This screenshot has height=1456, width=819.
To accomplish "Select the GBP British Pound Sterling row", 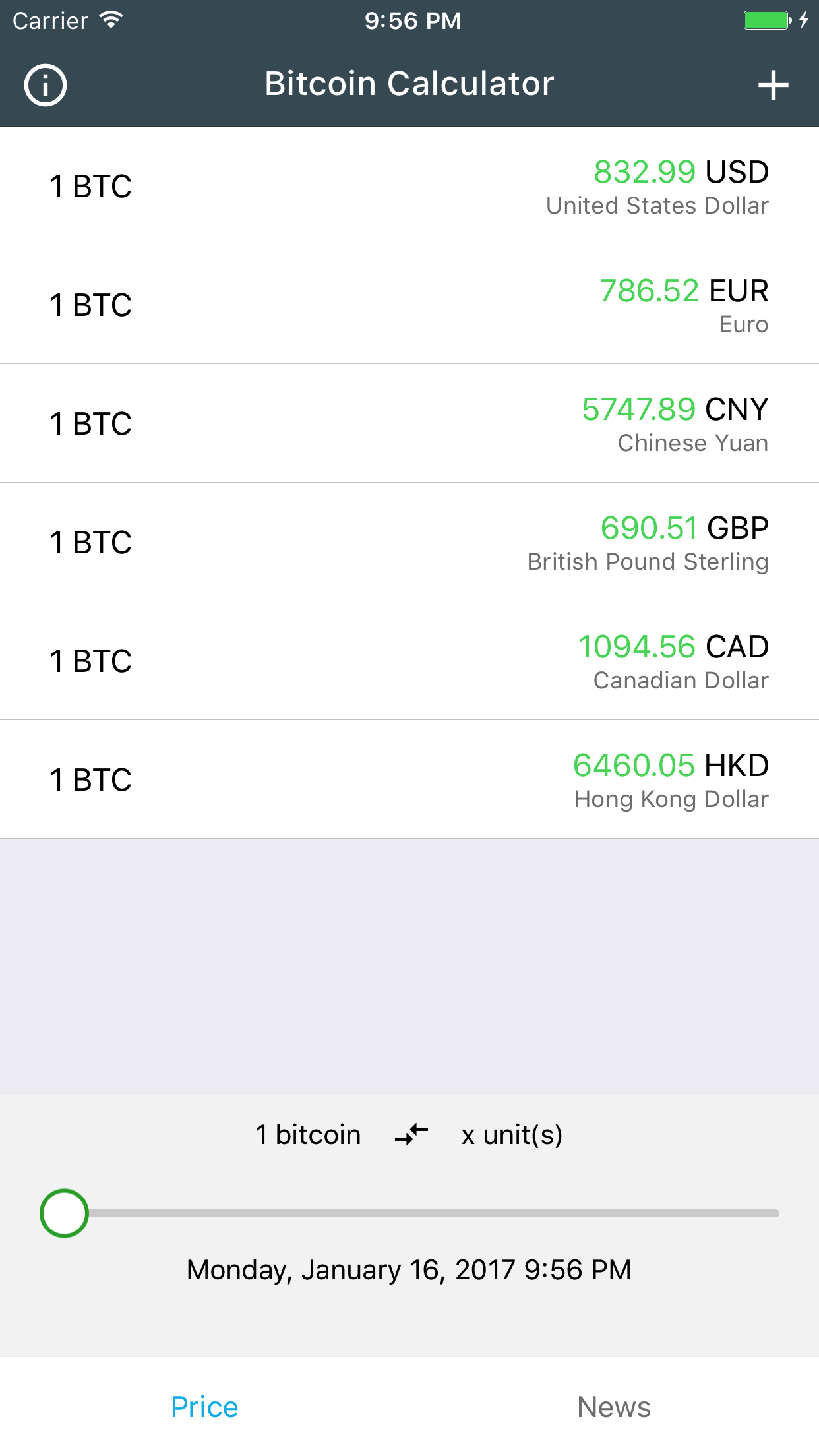I will point(409,542).
